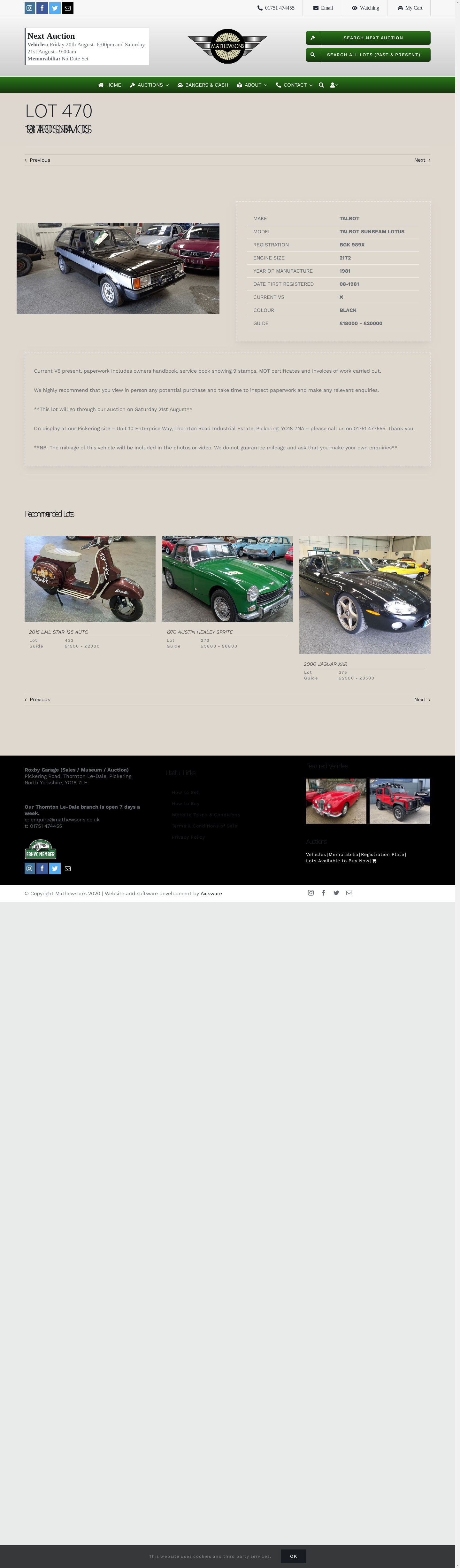This screenshot has height=1568, width=460.
Task: Open Bangers & Cash page
Action: pyautogui.click(x=203, y=85)
